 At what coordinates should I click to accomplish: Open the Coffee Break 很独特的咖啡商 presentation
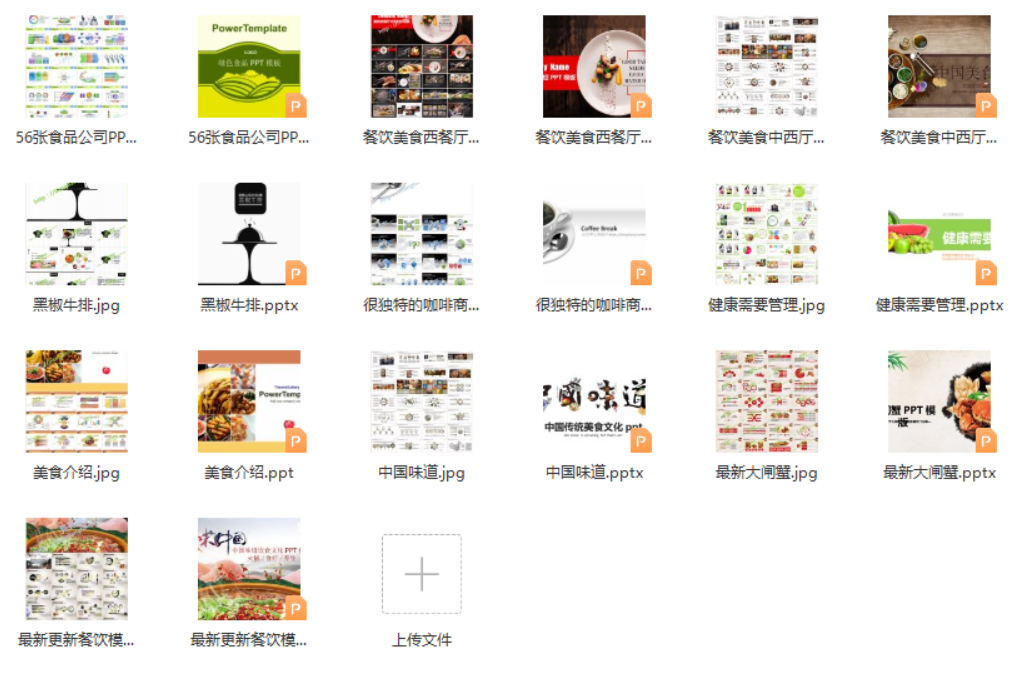click(x=594, y=234)
